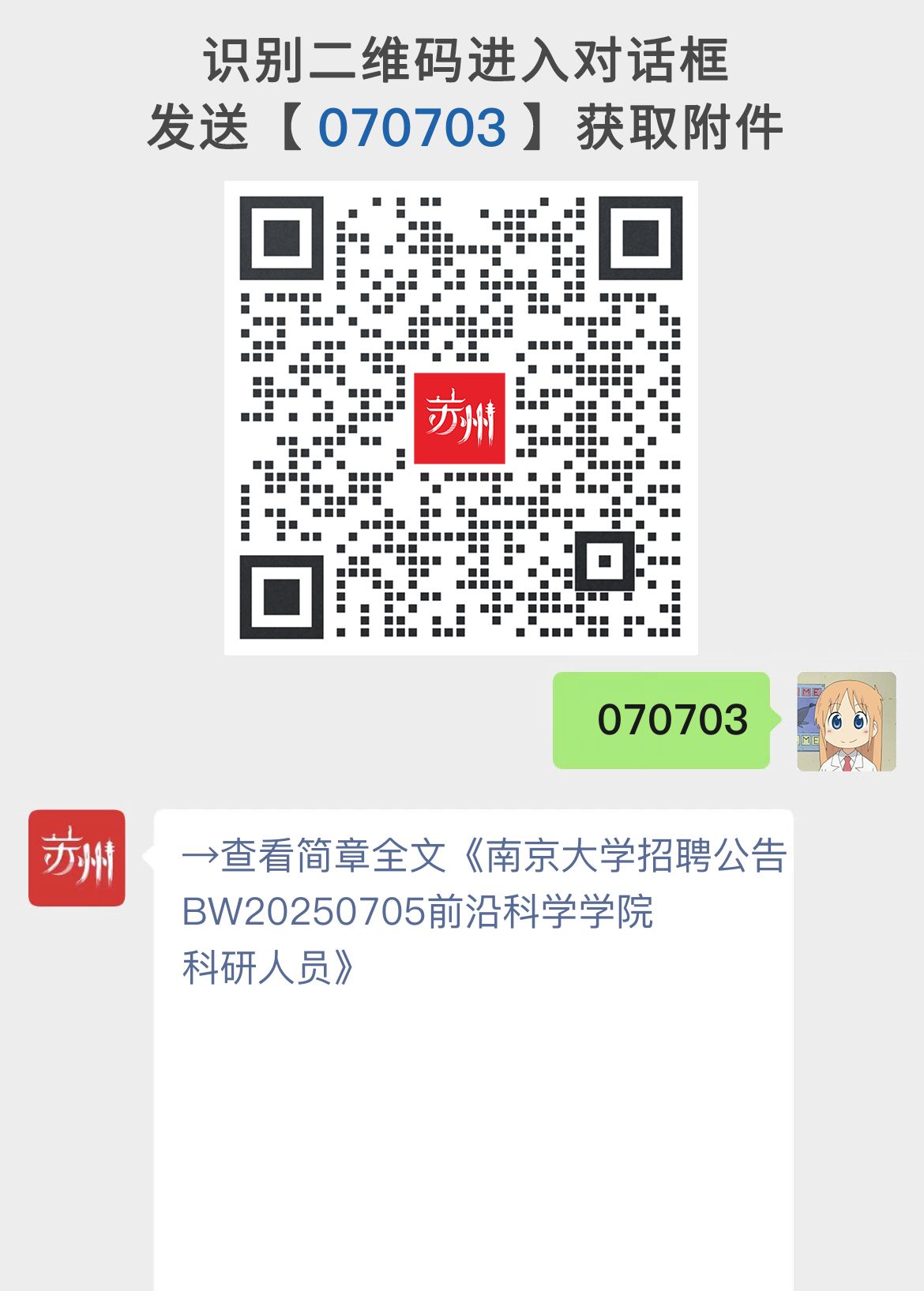Image resolution: width=924 pixels, height=1291 pixels.
Task: Select the white 苏州 calligraphy mark on red background
Action: click(460, 417)
